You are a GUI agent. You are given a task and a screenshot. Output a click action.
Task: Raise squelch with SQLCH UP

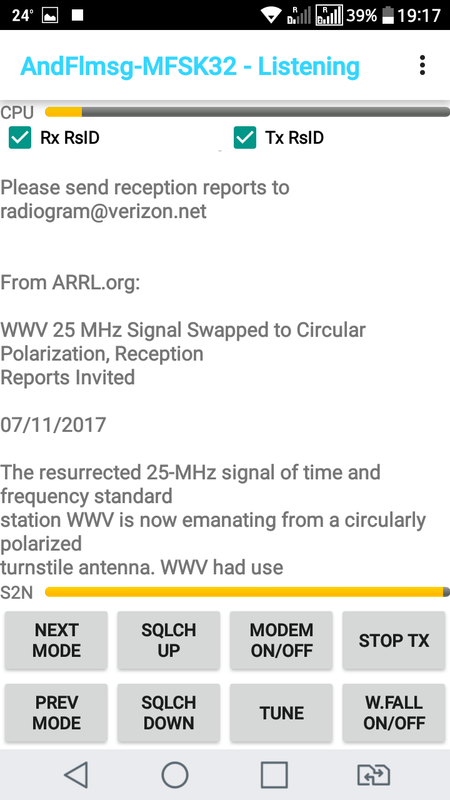tap(169, 640)
